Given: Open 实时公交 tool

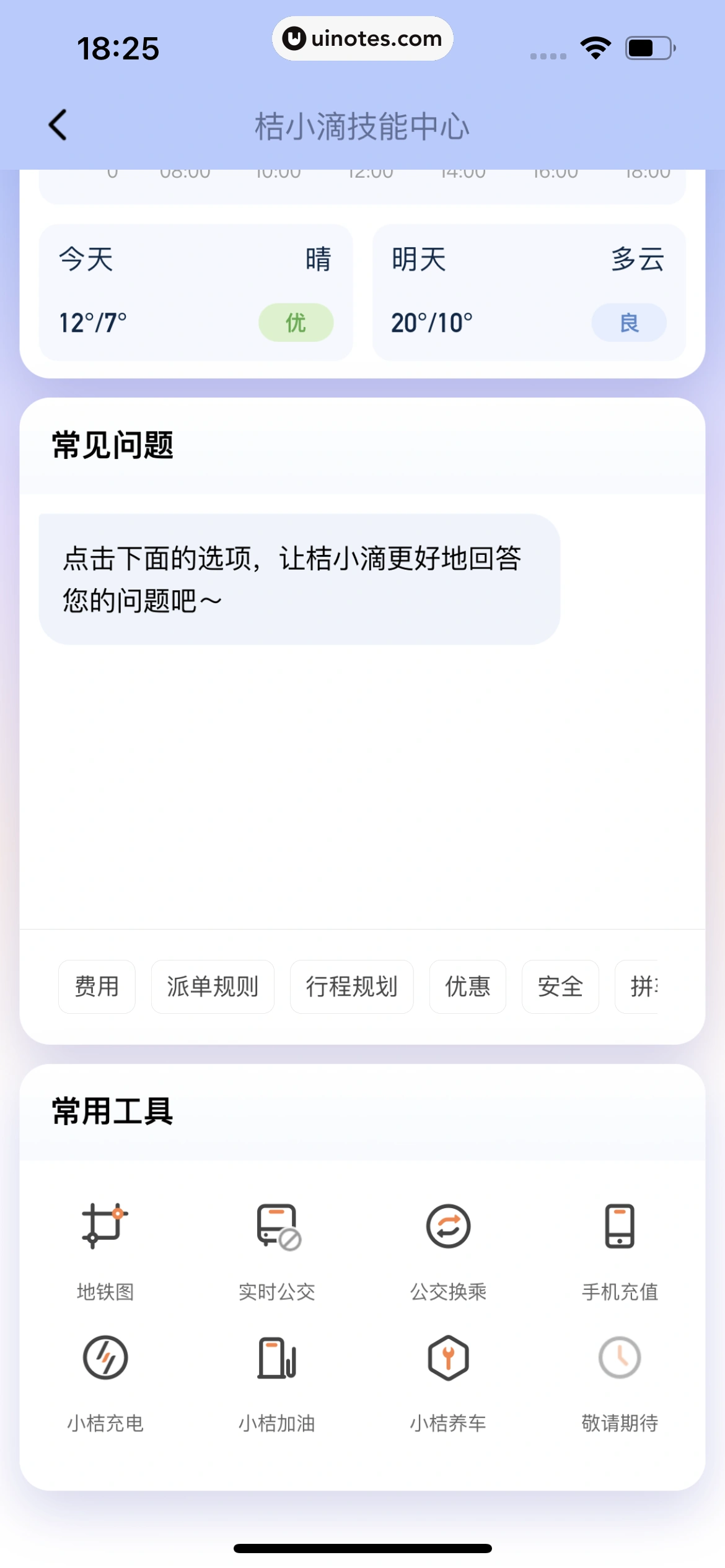Looking at the screenshot, I should pos(277,1247).
